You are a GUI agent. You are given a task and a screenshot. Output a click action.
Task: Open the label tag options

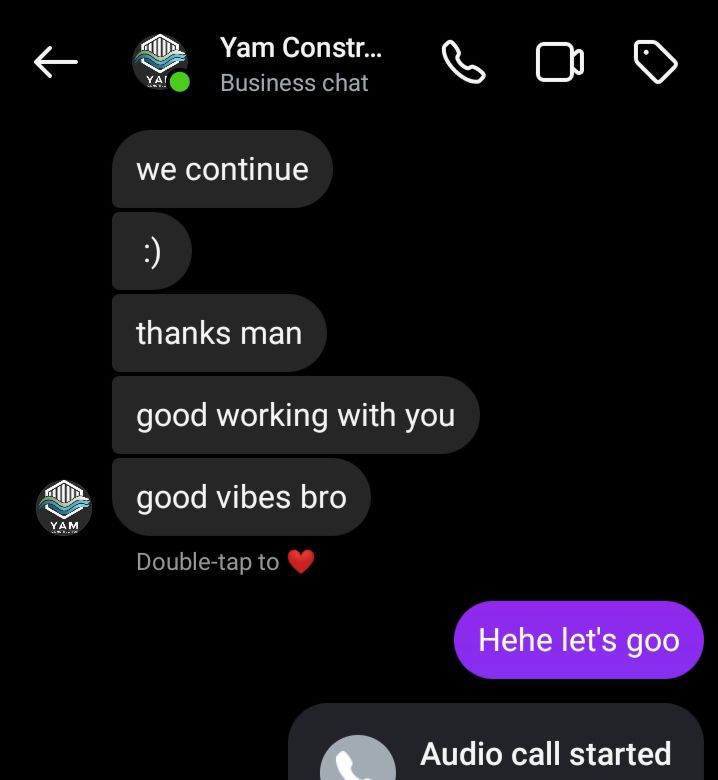656,63
